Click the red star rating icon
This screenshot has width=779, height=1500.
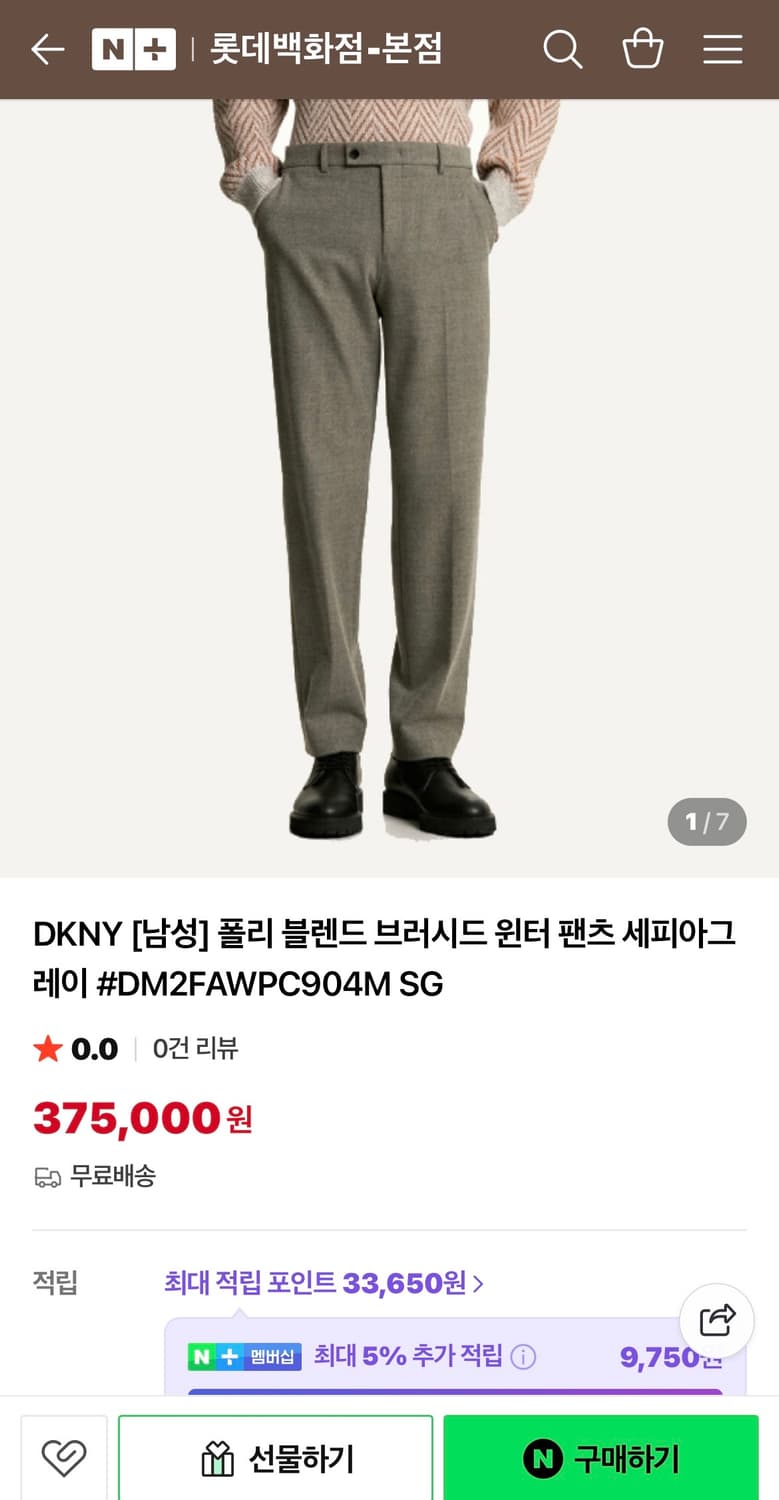47,1048
